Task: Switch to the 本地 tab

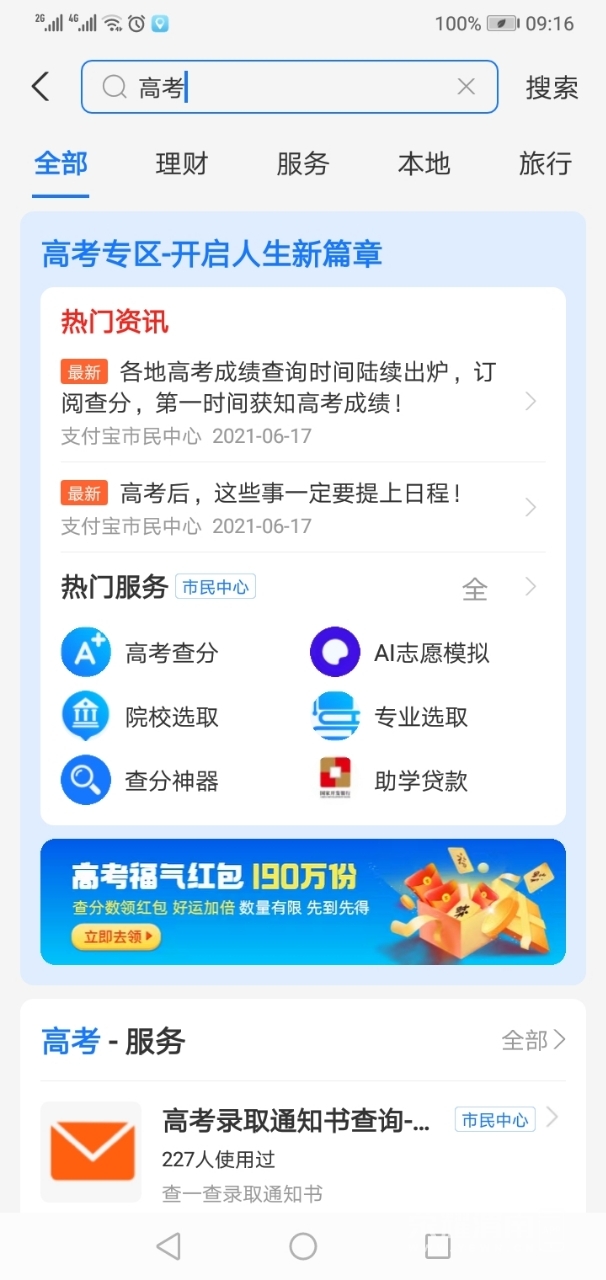Action: tap(424, 164)
